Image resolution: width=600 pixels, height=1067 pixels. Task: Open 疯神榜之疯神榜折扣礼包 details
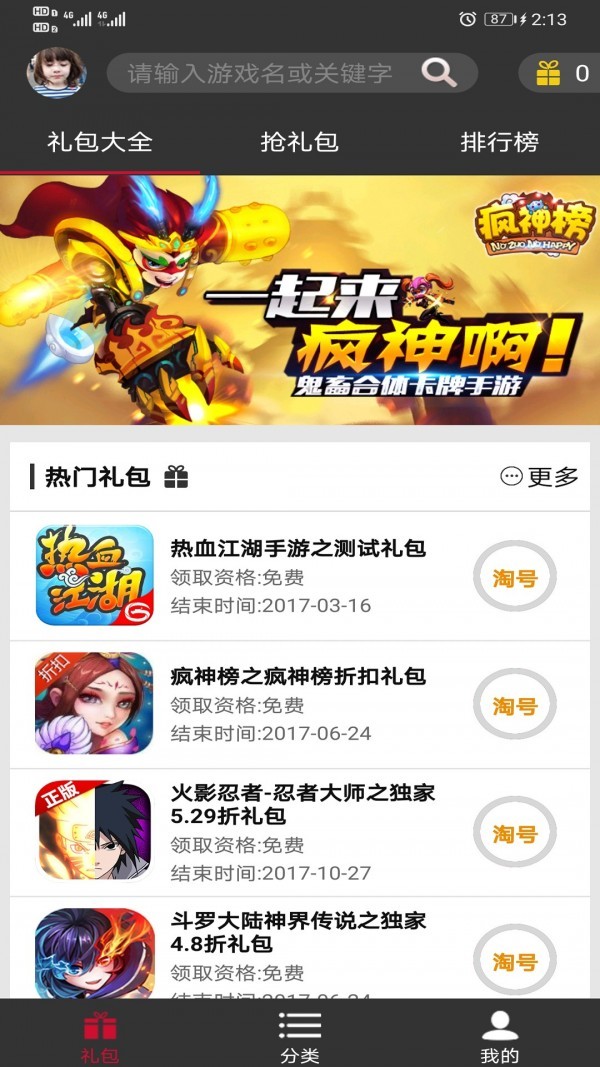click(298, 677)
